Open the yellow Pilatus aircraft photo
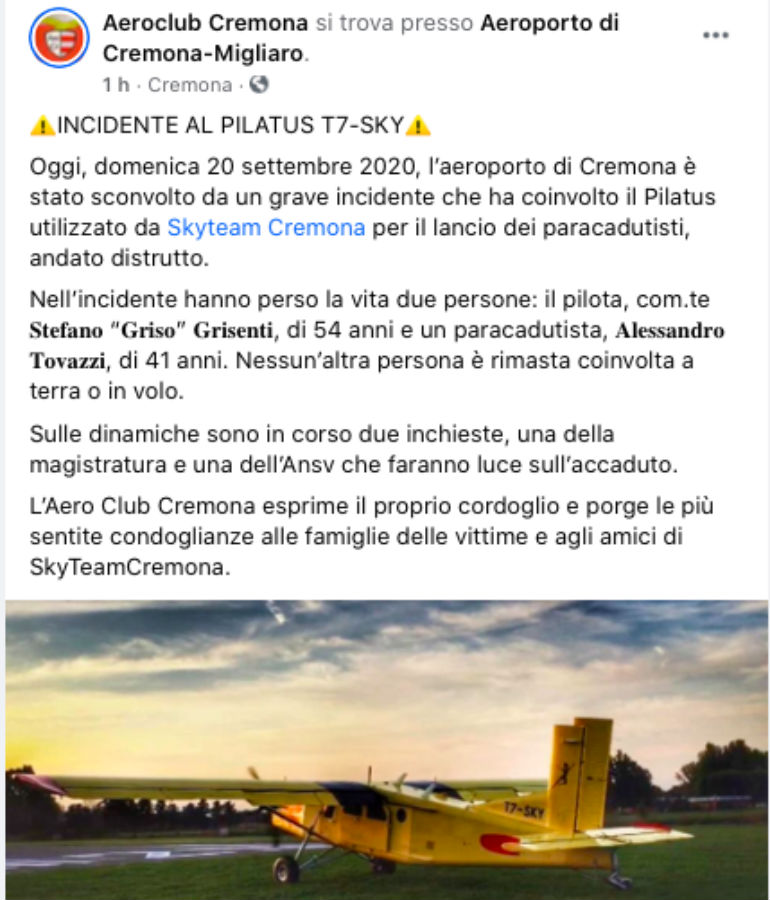 tap(386, 750)
